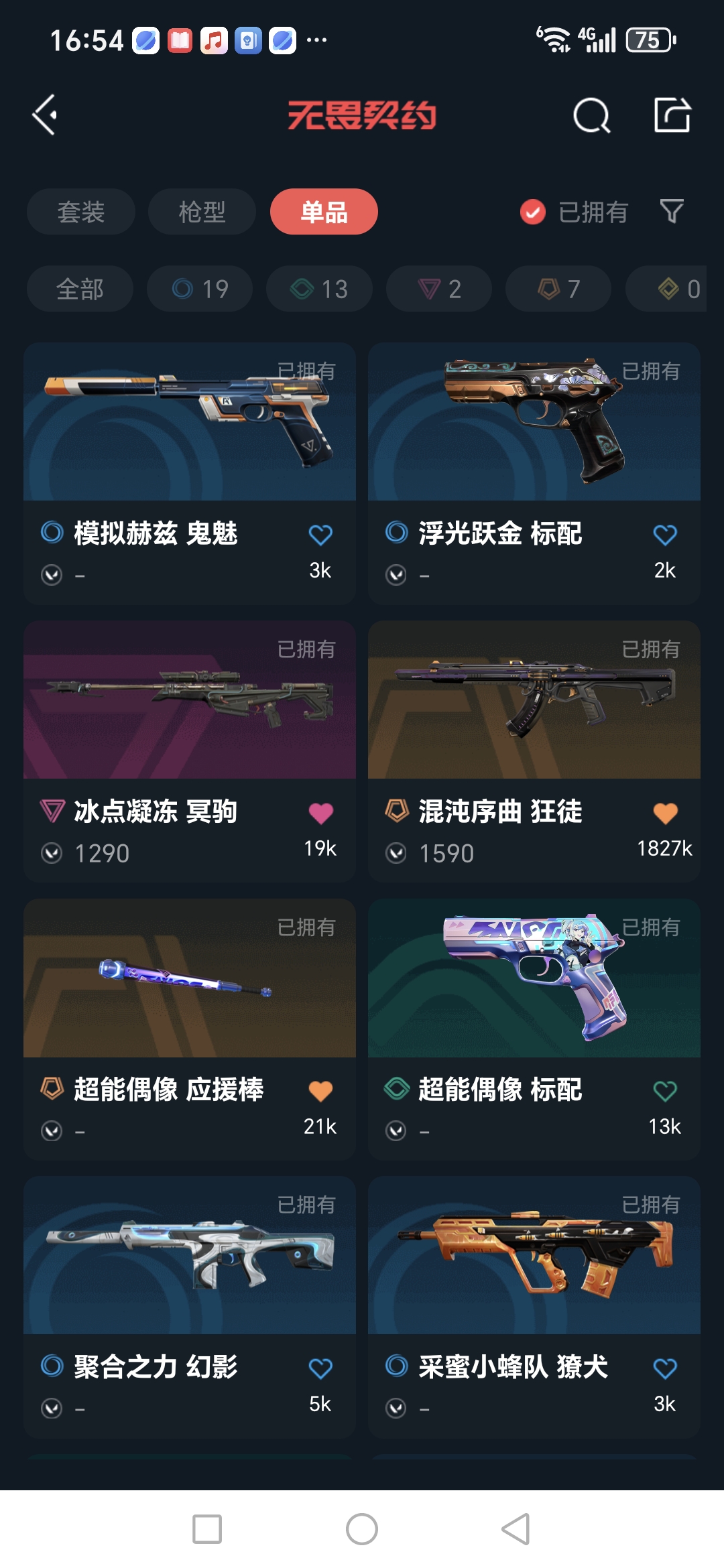724x1568 pixels.
Task: Open the 模拟赫兹 鬼魅 skin card
Action: click(190, 429)
